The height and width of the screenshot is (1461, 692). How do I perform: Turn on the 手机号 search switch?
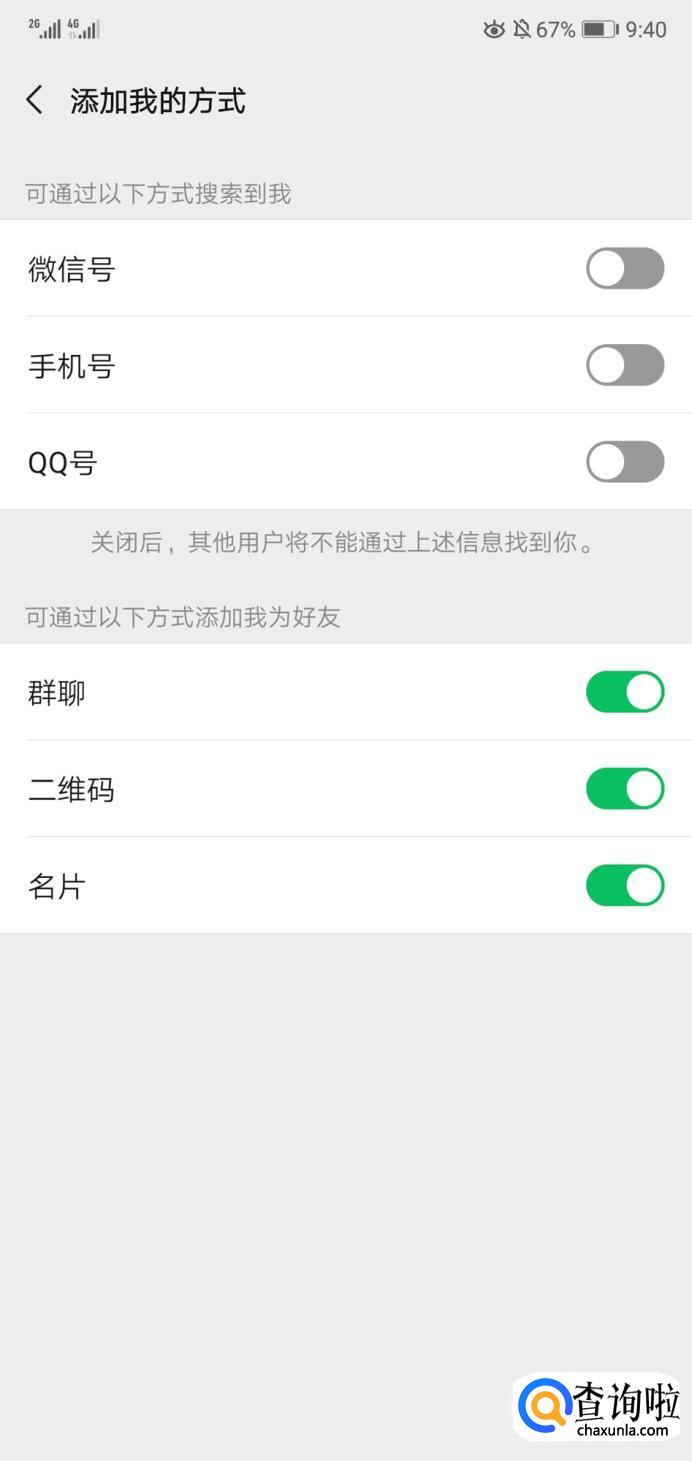pyautogui.click(x=625, y=365)
